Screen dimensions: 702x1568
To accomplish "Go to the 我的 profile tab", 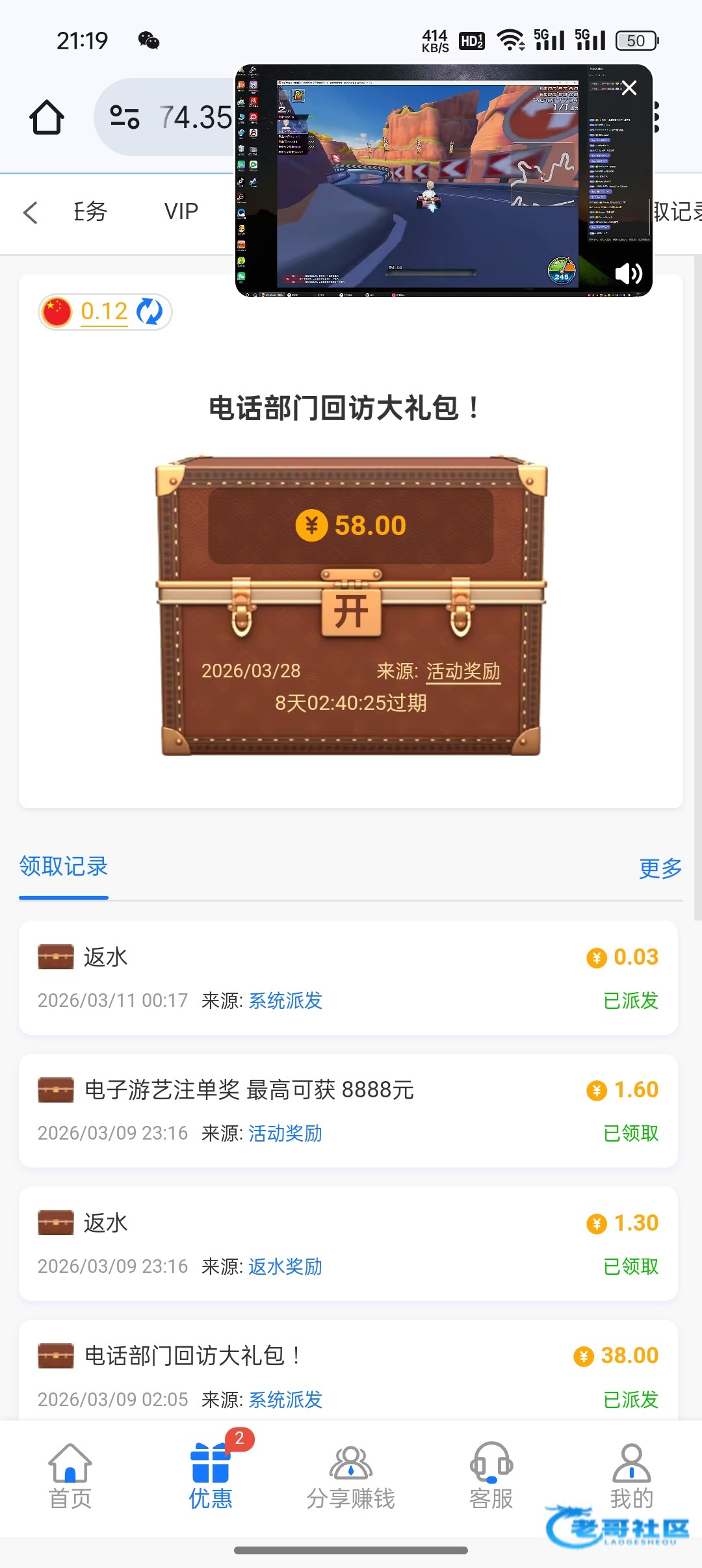I will point(631,1474).
